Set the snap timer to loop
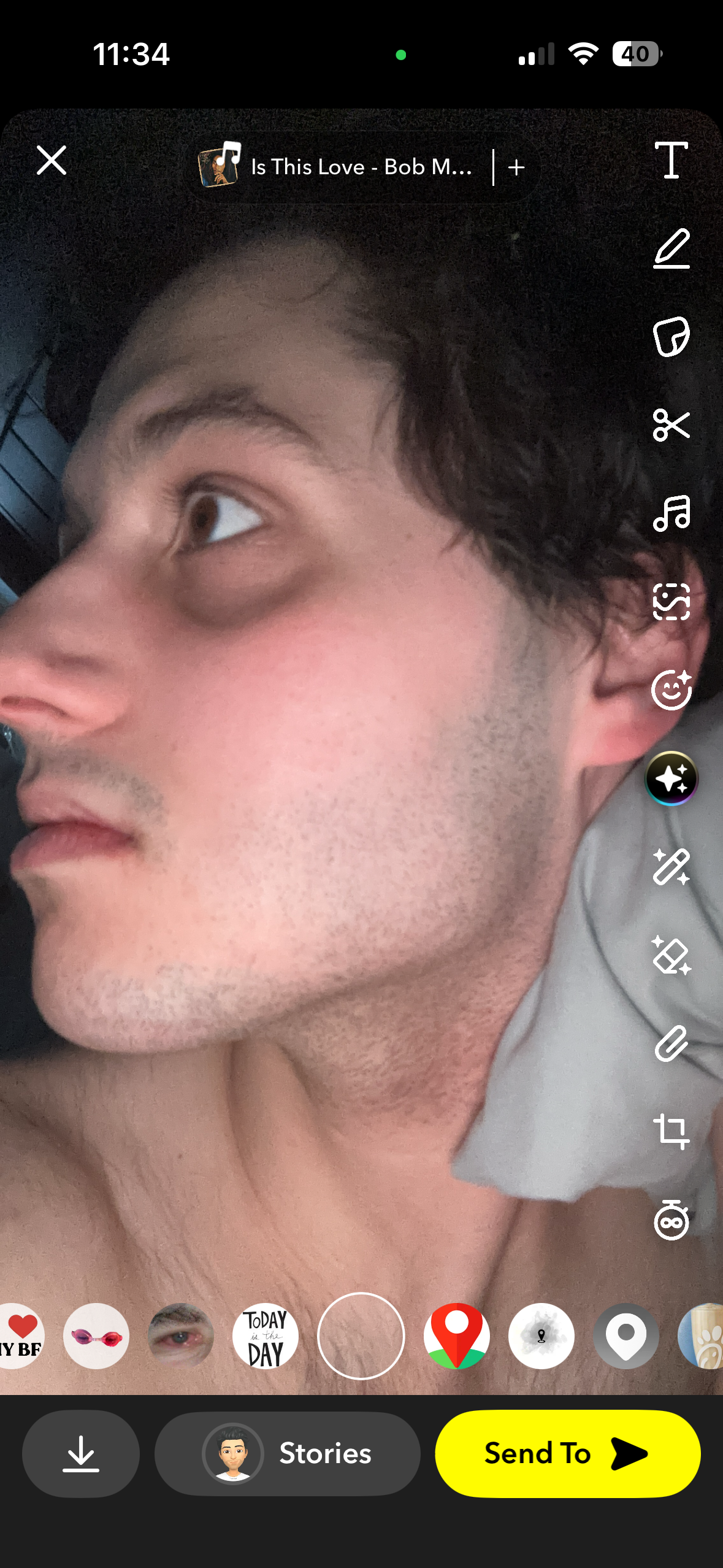The width and height of the screenshot is (723, 1568). 671,1220
